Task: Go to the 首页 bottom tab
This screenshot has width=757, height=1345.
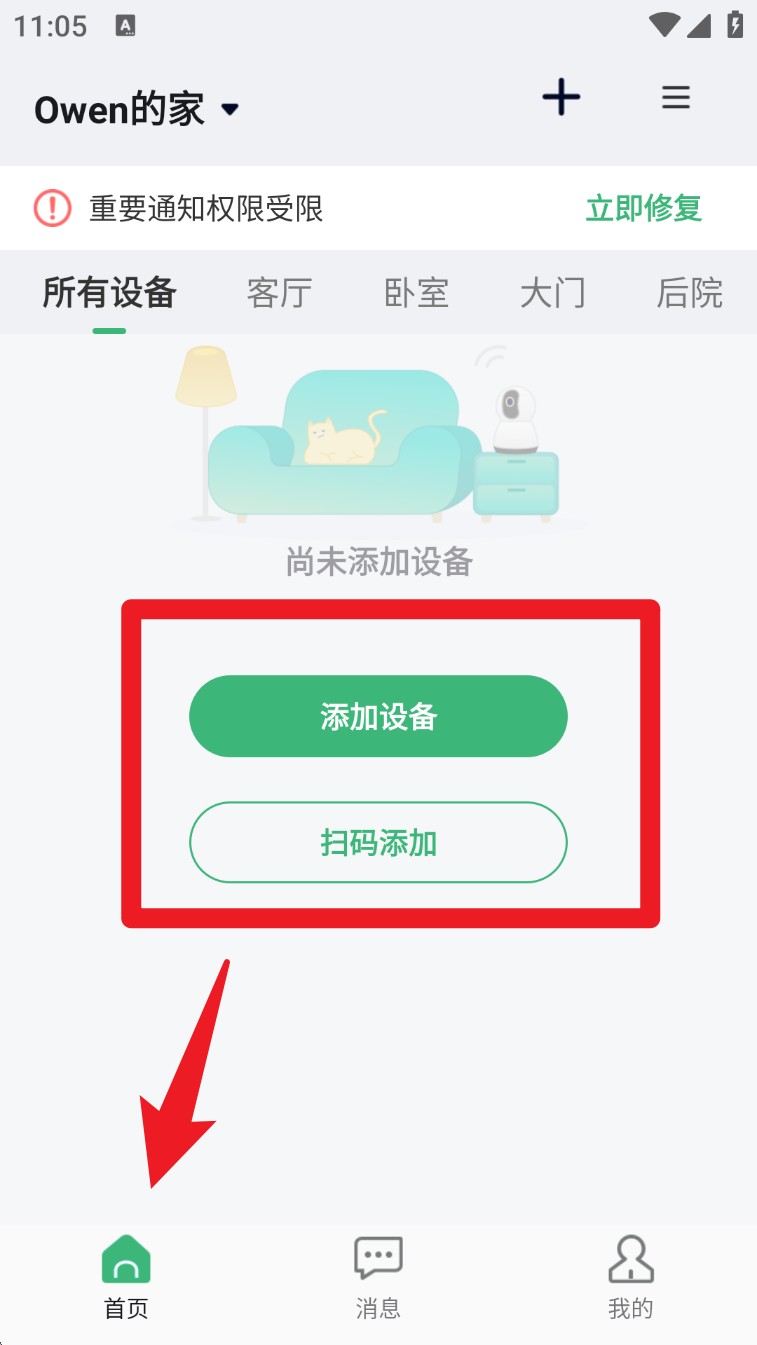Action: [126, 1277]
